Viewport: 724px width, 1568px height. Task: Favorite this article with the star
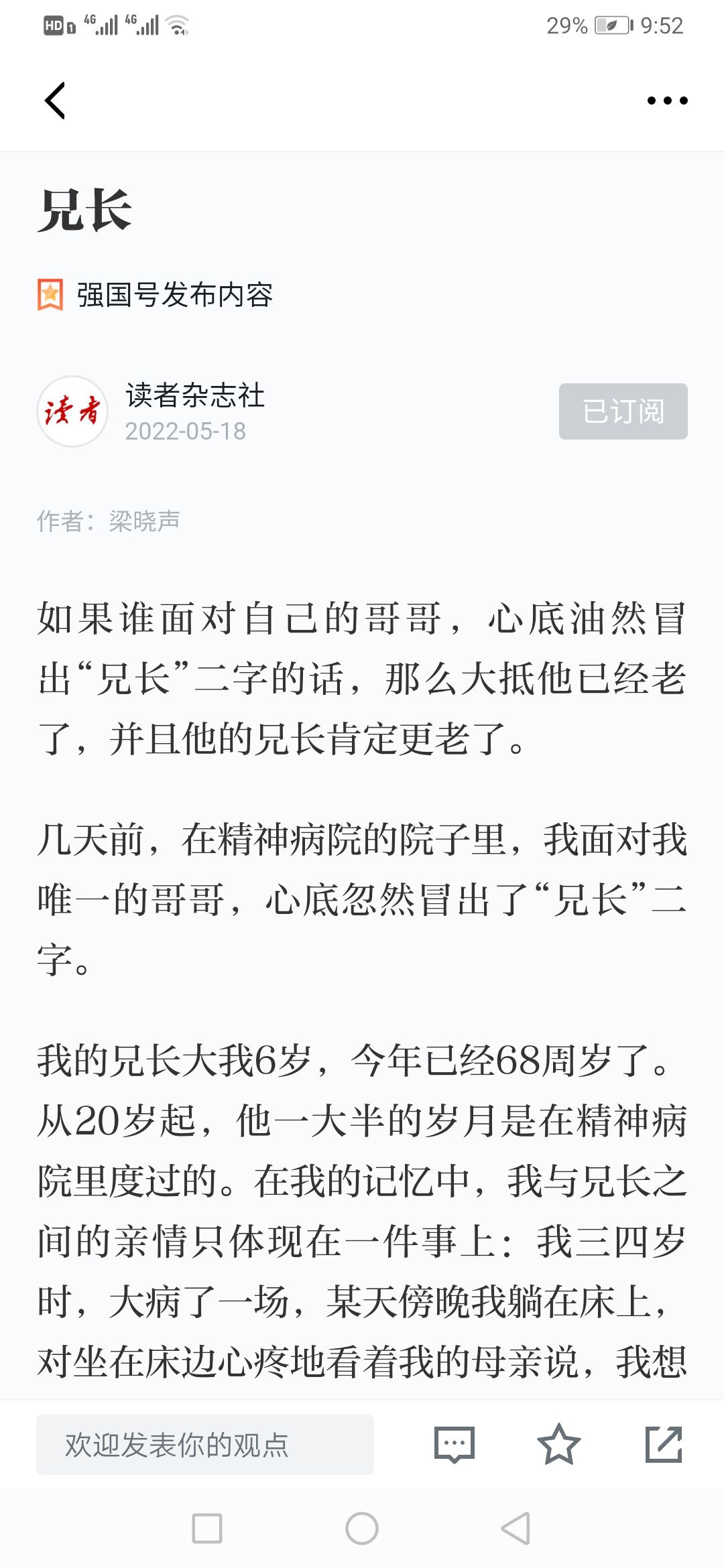click(558, 1445)
